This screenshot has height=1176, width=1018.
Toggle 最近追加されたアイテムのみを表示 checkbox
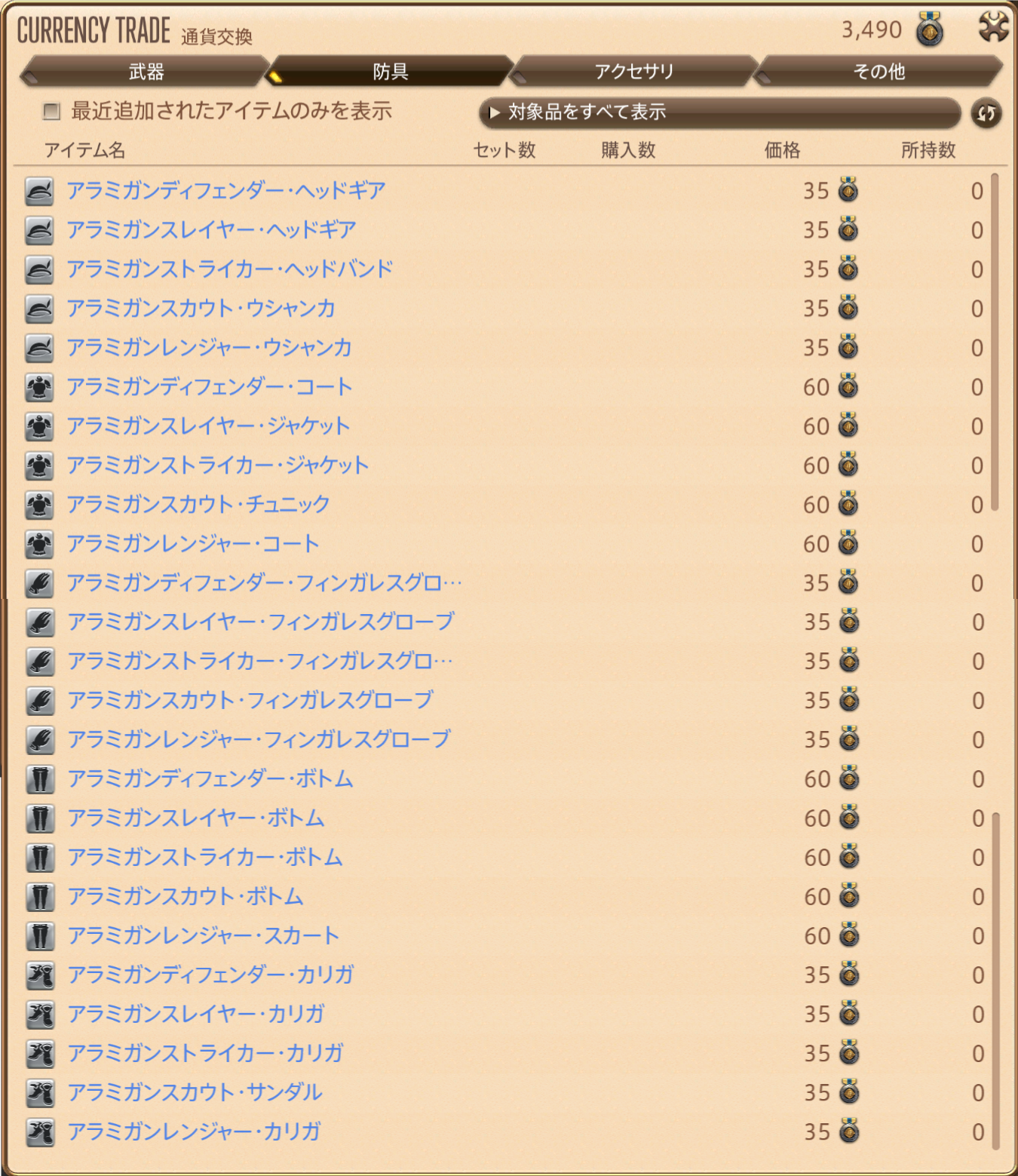tap(51, 112)
